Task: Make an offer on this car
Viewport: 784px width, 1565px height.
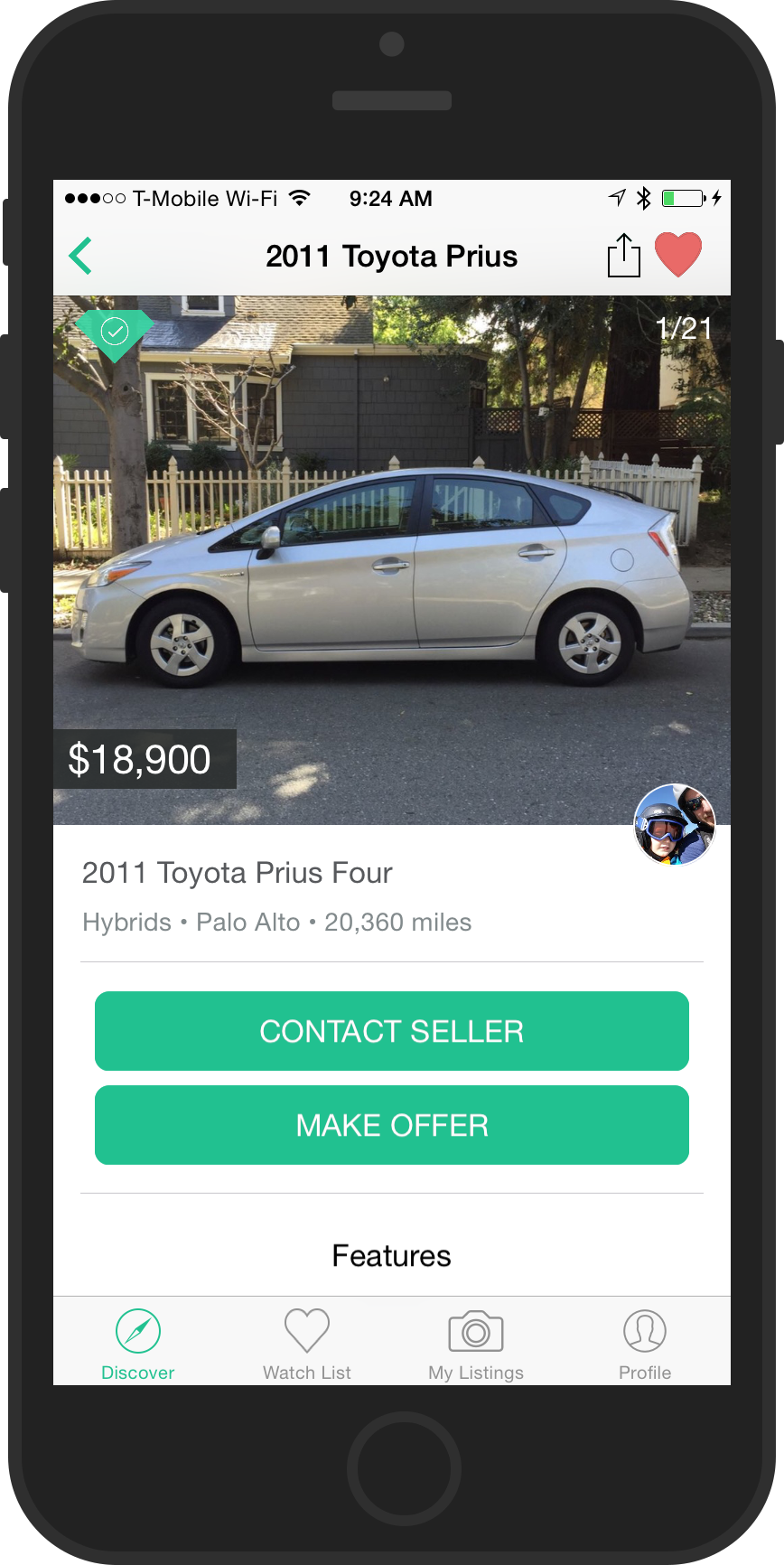Action: point(392,1125)
